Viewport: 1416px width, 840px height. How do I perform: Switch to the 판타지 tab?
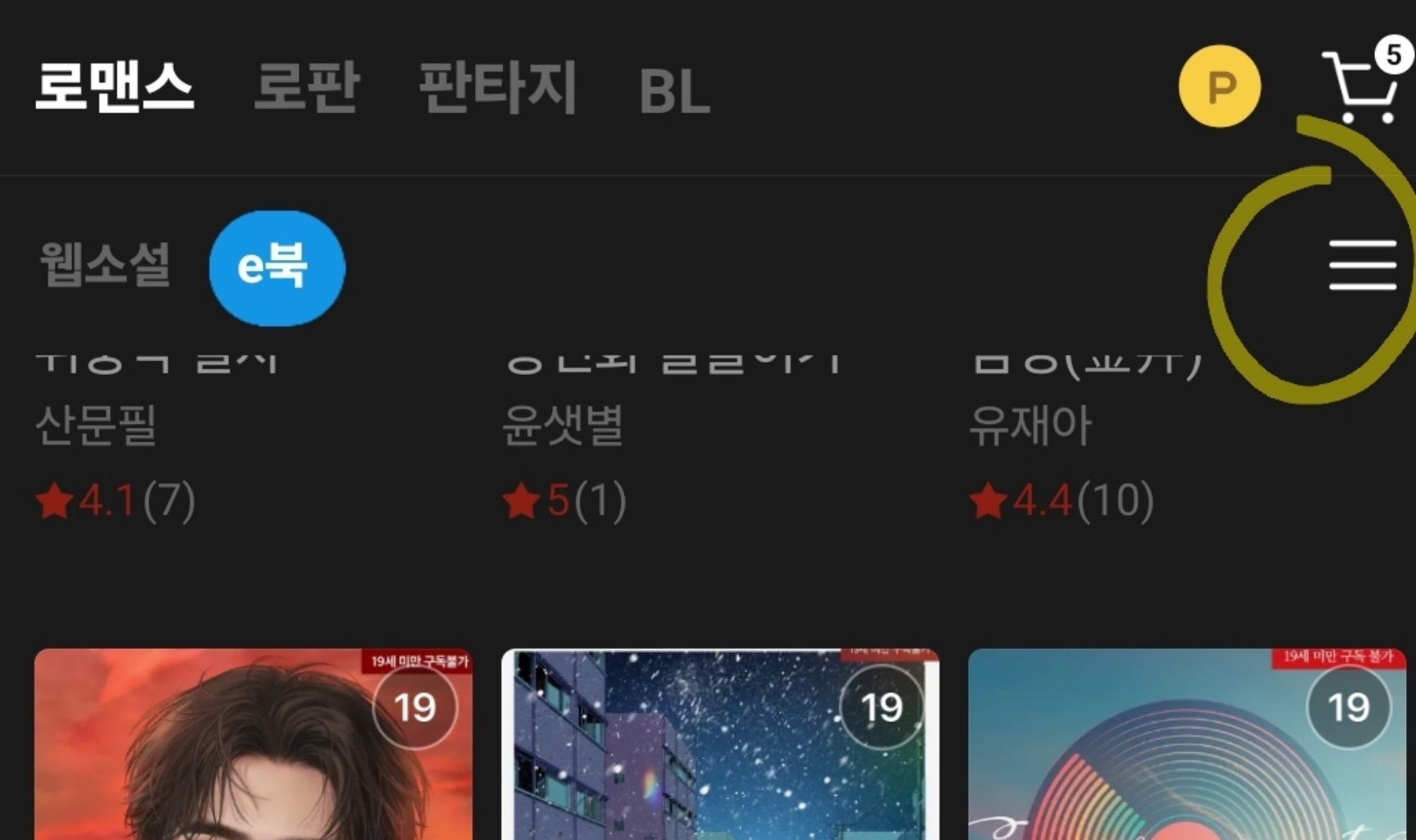497,87
